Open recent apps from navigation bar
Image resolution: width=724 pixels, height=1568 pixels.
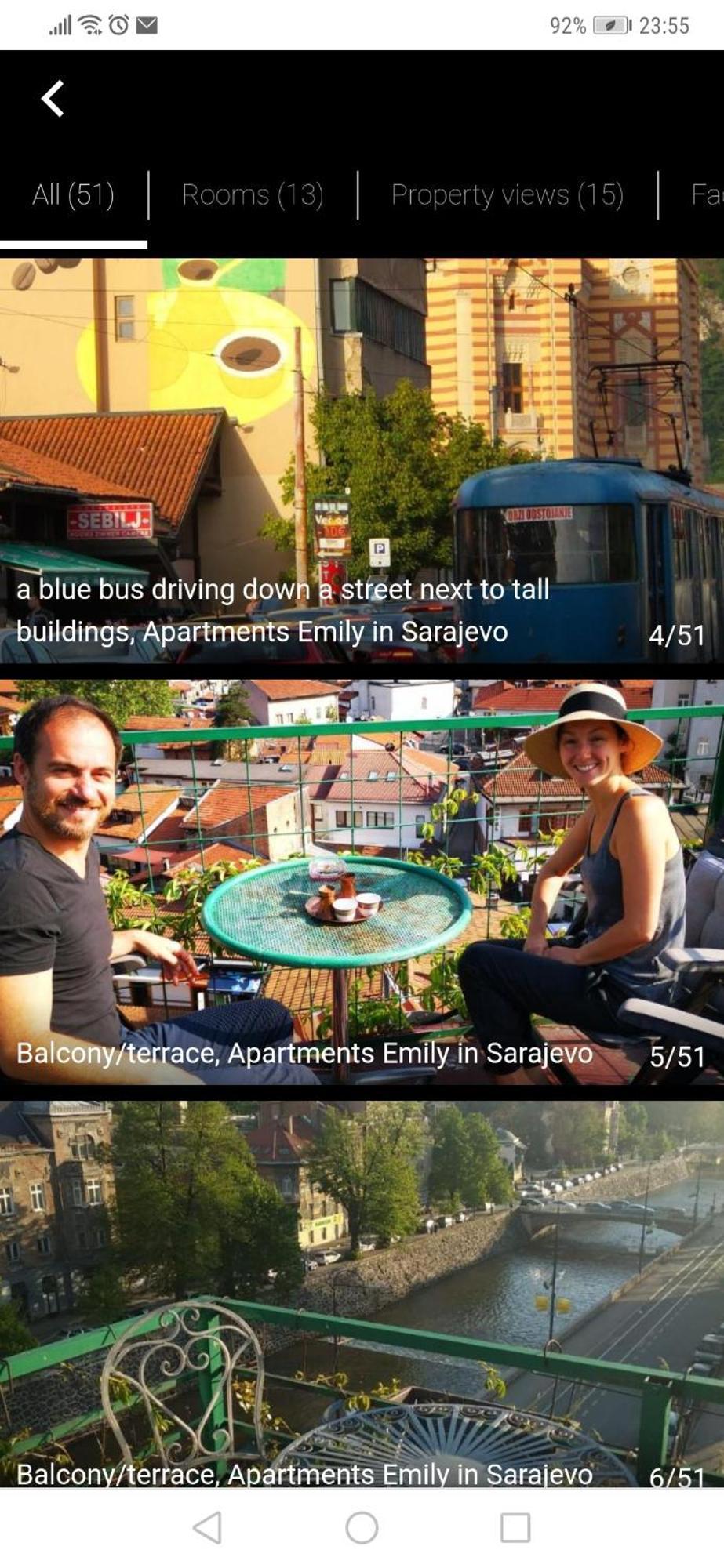point(515,1527)
